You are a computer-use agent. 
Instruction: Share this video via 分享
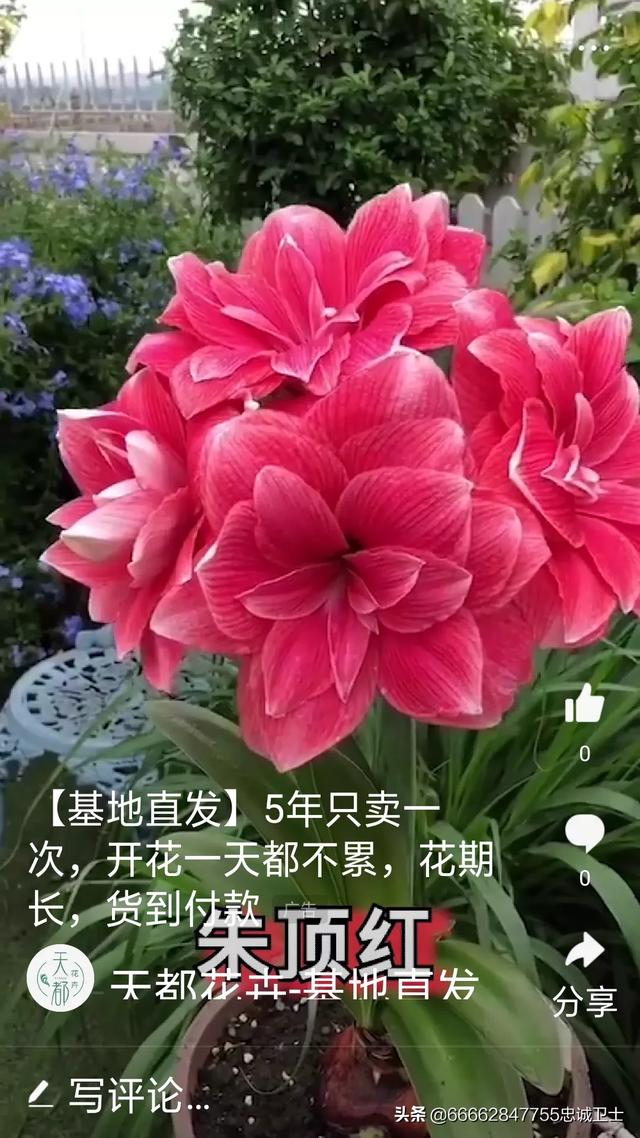[585, 949]
